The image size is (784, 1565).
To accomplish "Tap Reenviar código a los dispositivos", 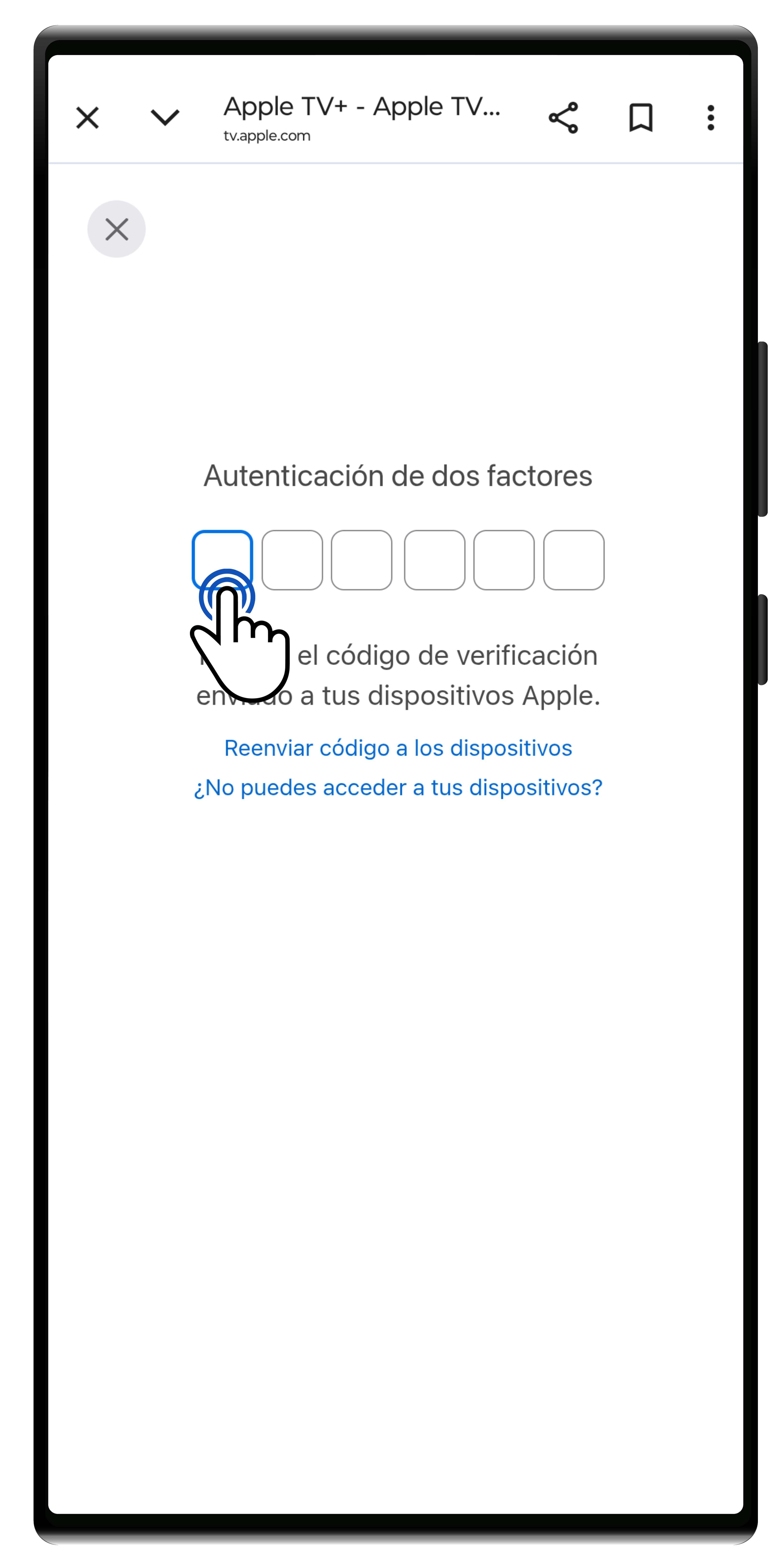I will click(398, 748).
